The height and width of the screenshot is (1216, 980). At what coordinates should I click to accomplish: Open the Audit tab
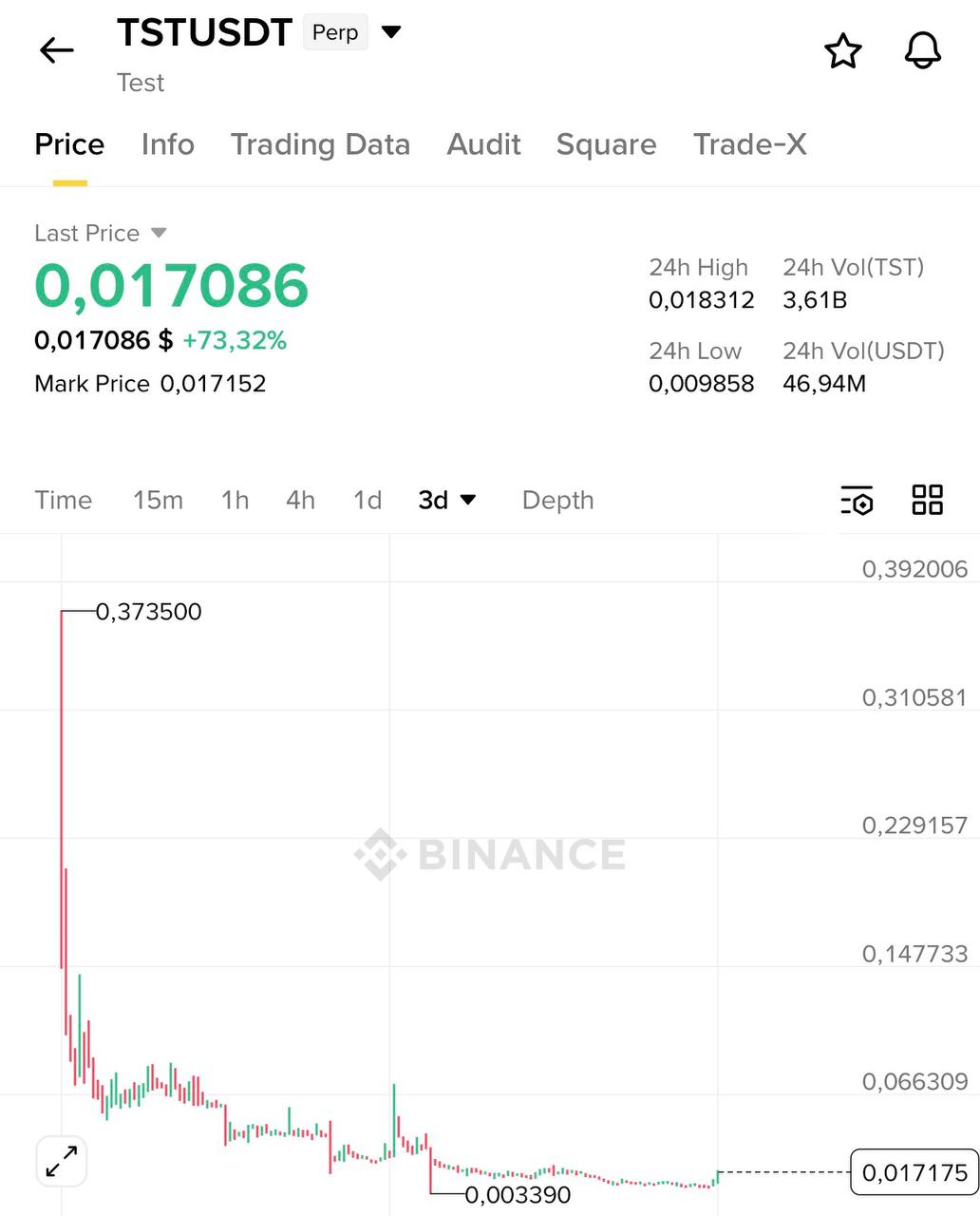tap(483, 144)
